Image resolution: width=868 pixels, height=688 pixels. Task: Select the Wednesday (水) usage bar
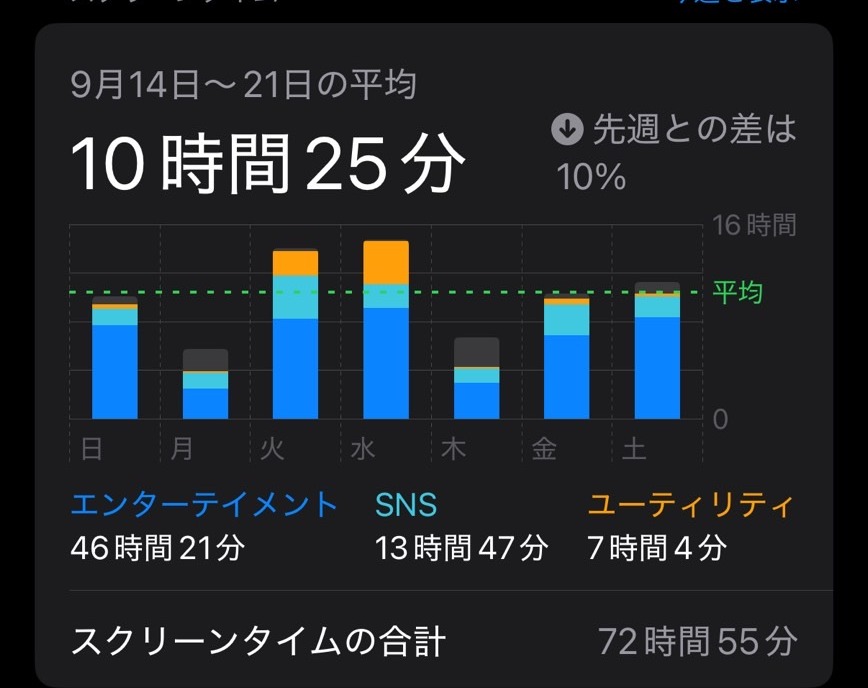(386, 331)
